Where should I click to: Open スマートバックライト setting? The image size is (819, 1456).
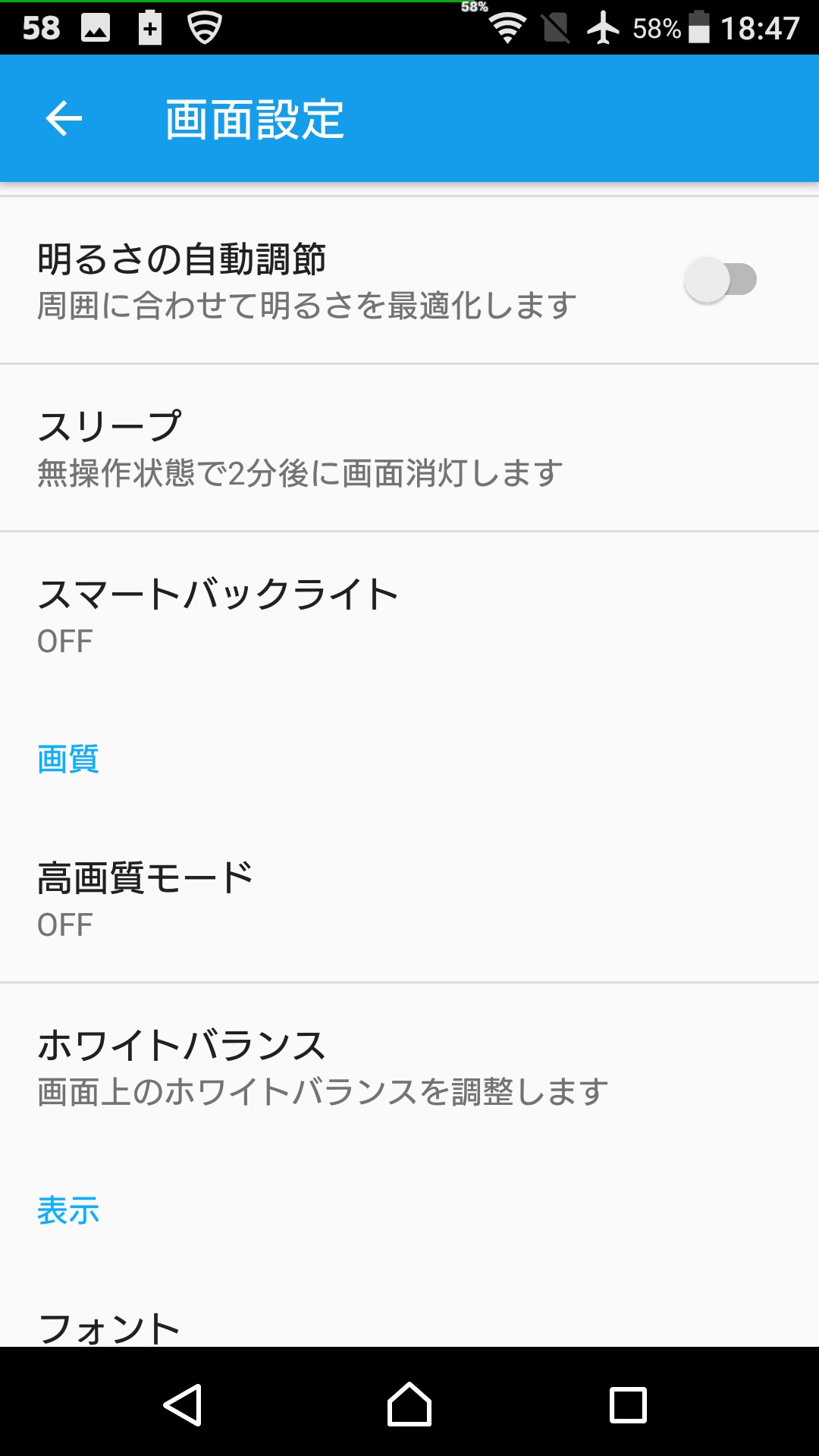coord(409,616)
